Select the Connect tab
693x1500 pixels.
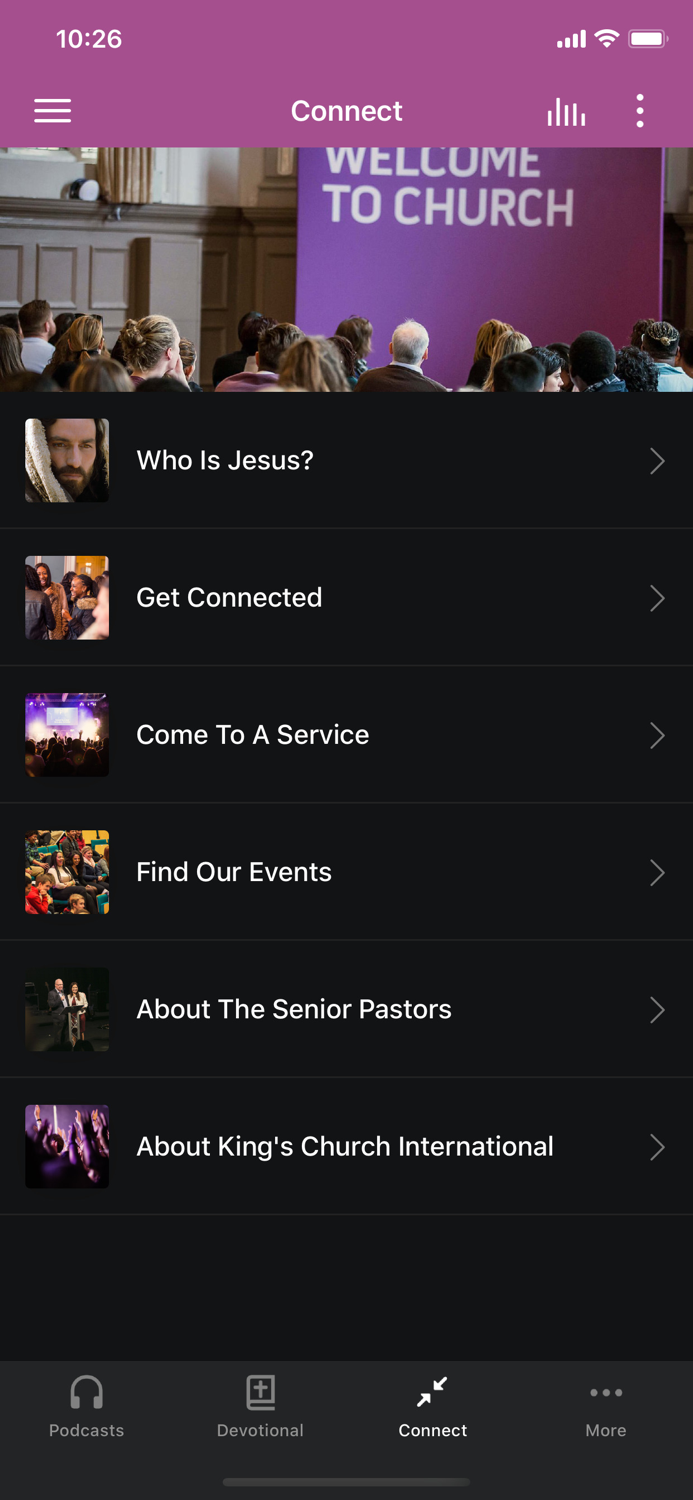pyautogui.click(x=433, y=1407)
